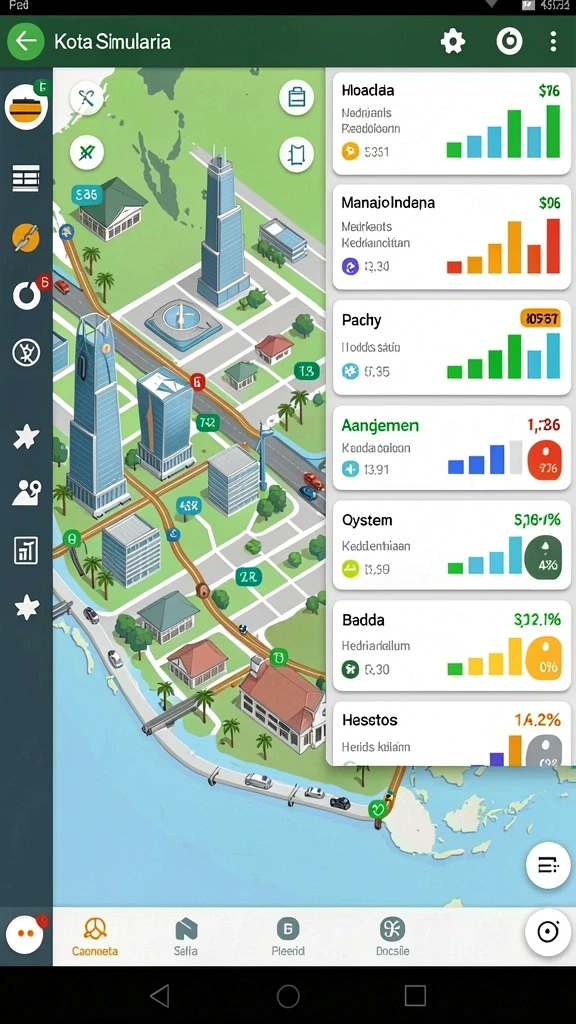Open the Badda card
Image resolution: width=576 pixels, height=1024 pixels.
(452, 646)
